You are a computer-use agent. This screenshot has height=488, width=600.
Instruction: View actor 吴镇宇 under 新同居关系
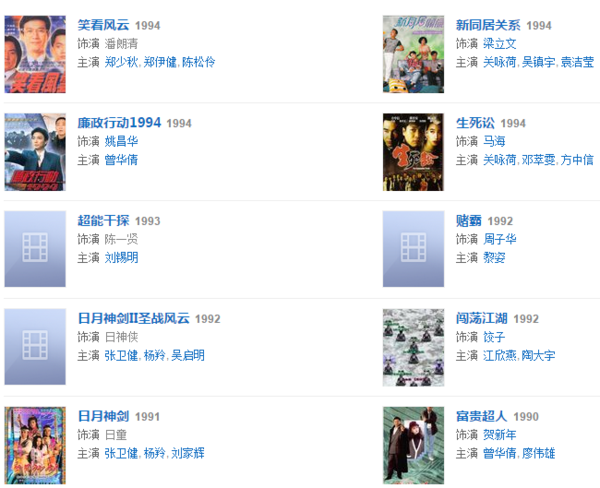click(x=538, y=62)
